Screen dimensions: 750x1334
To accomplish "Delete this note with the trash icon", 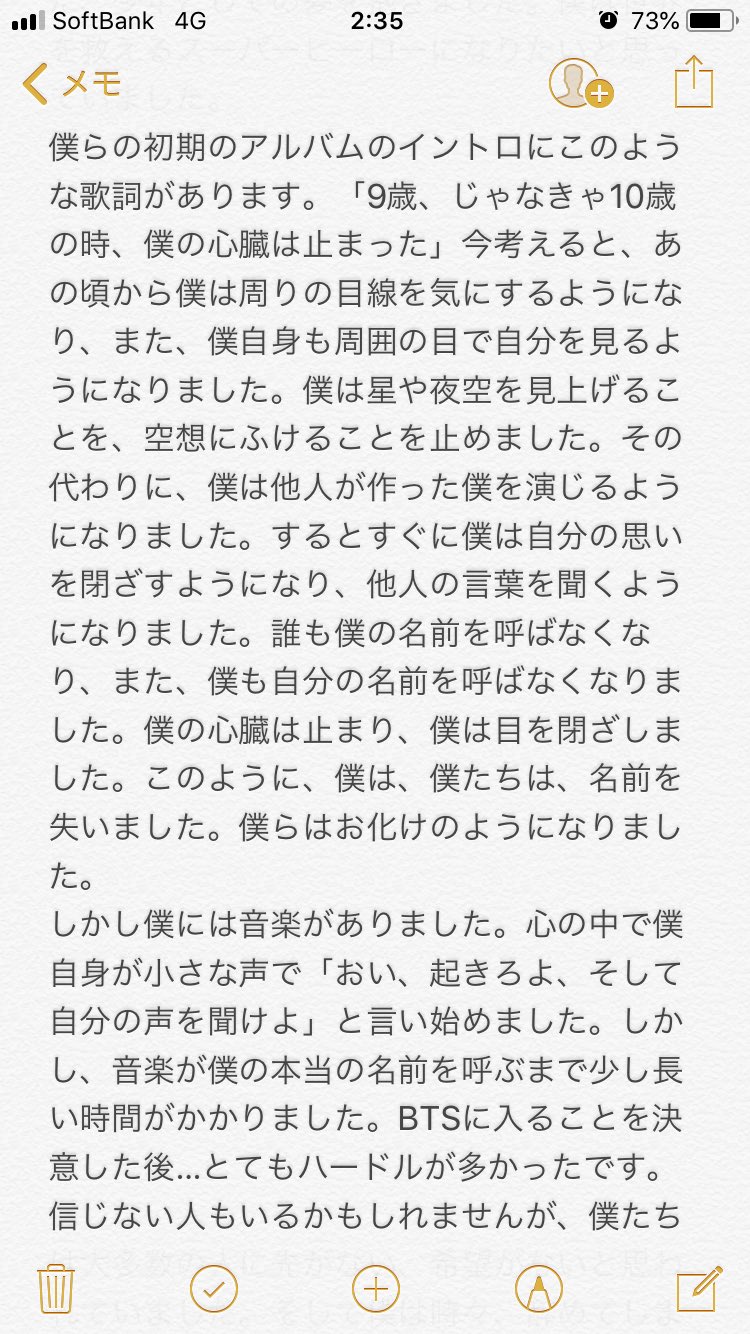I will tap(54, 1288).
